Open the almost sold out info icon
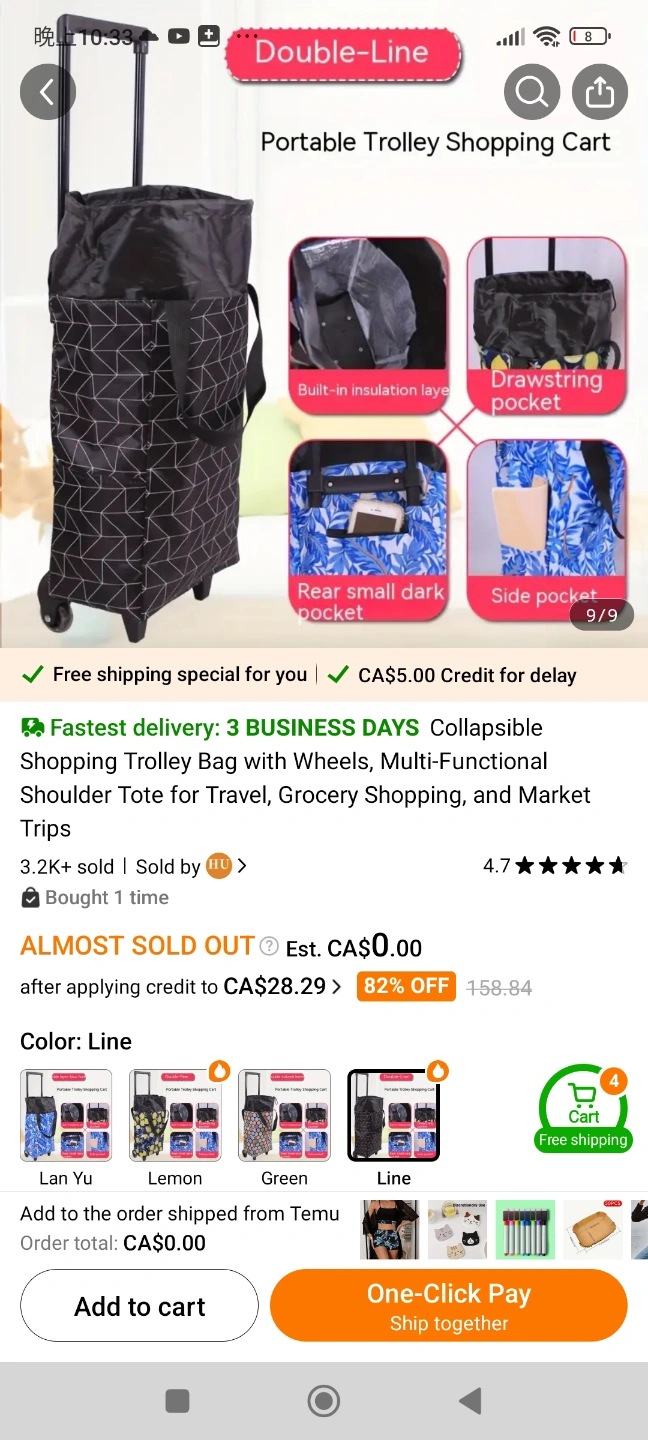648x1440 pixels. [269, 946]
